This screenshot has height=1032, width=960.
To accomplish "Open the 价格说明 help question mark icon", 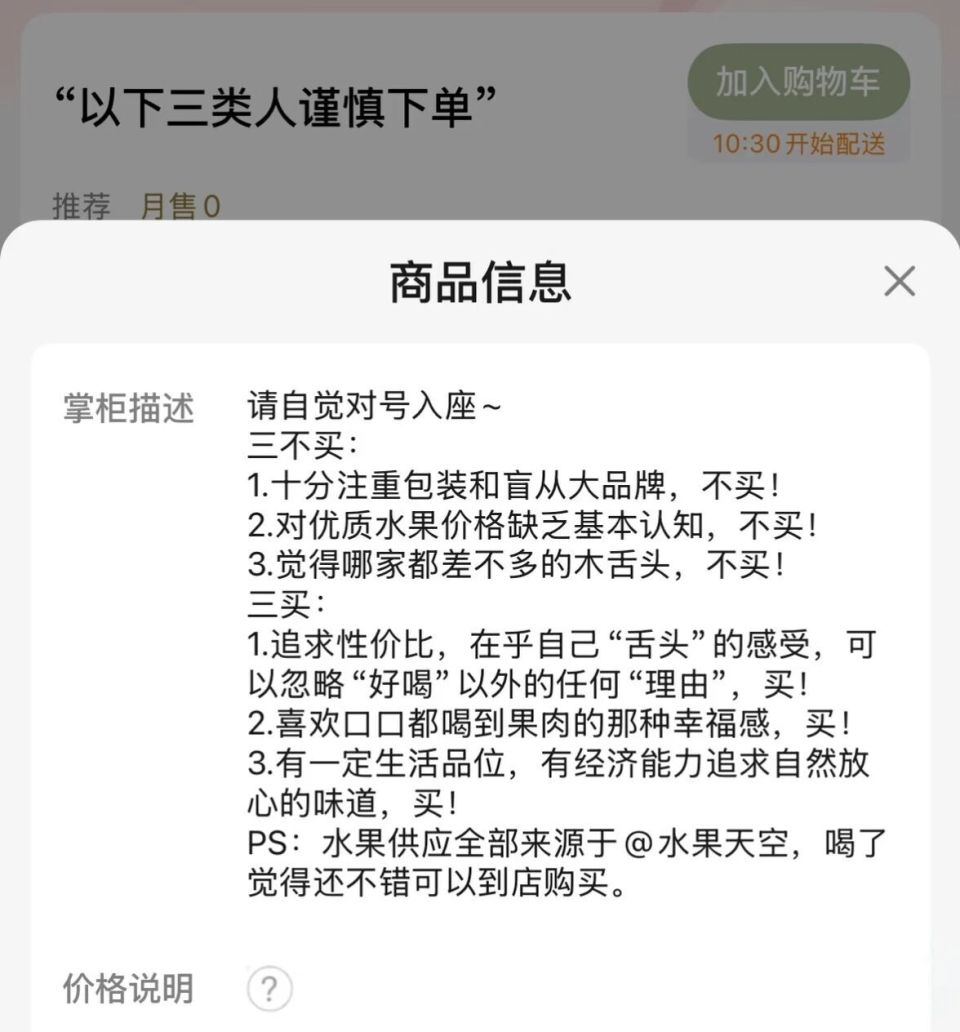I will pos(267,988).
